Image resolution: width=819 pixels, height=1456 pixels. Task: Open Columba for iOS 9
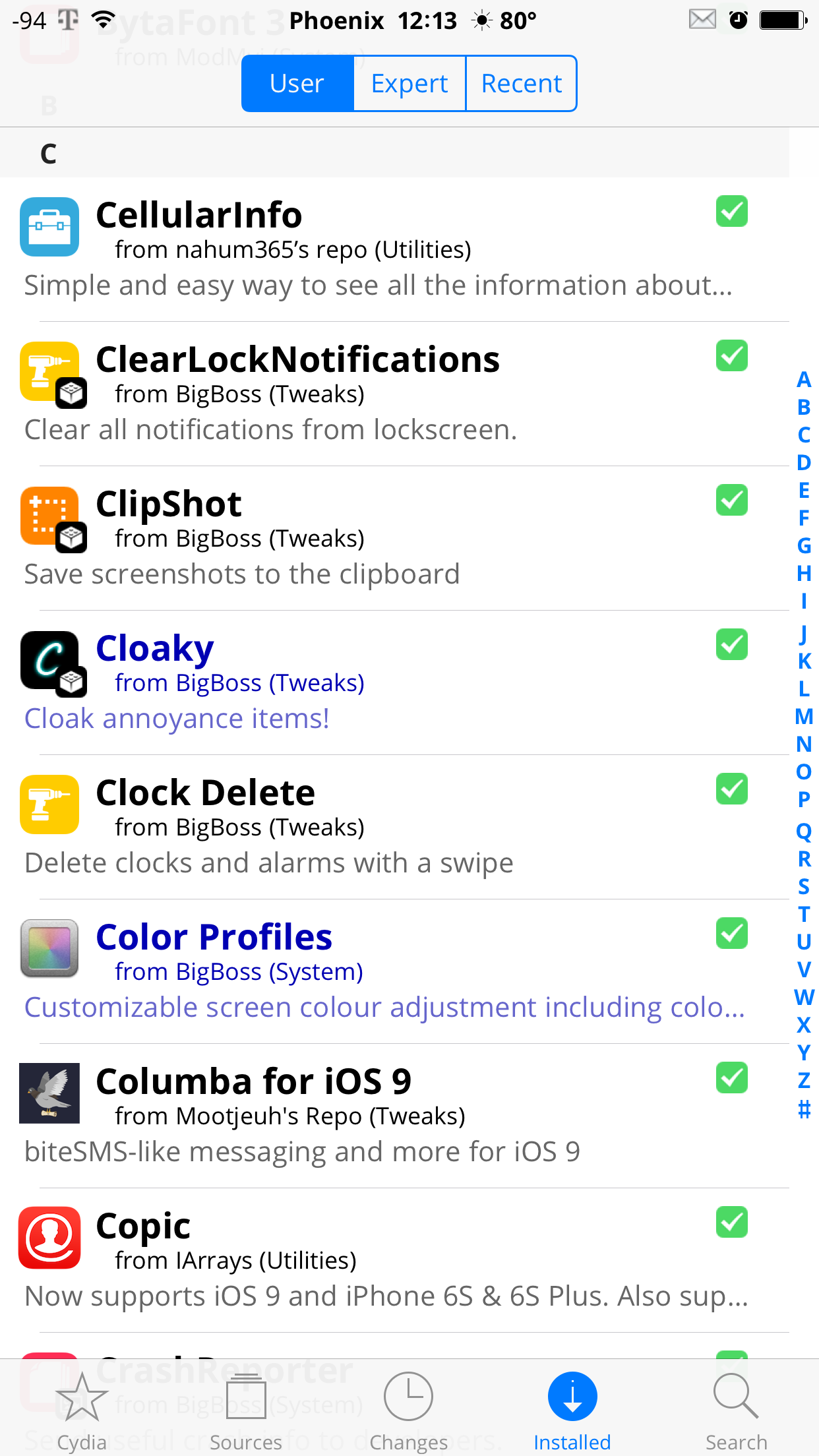(x=394, y=1116)
